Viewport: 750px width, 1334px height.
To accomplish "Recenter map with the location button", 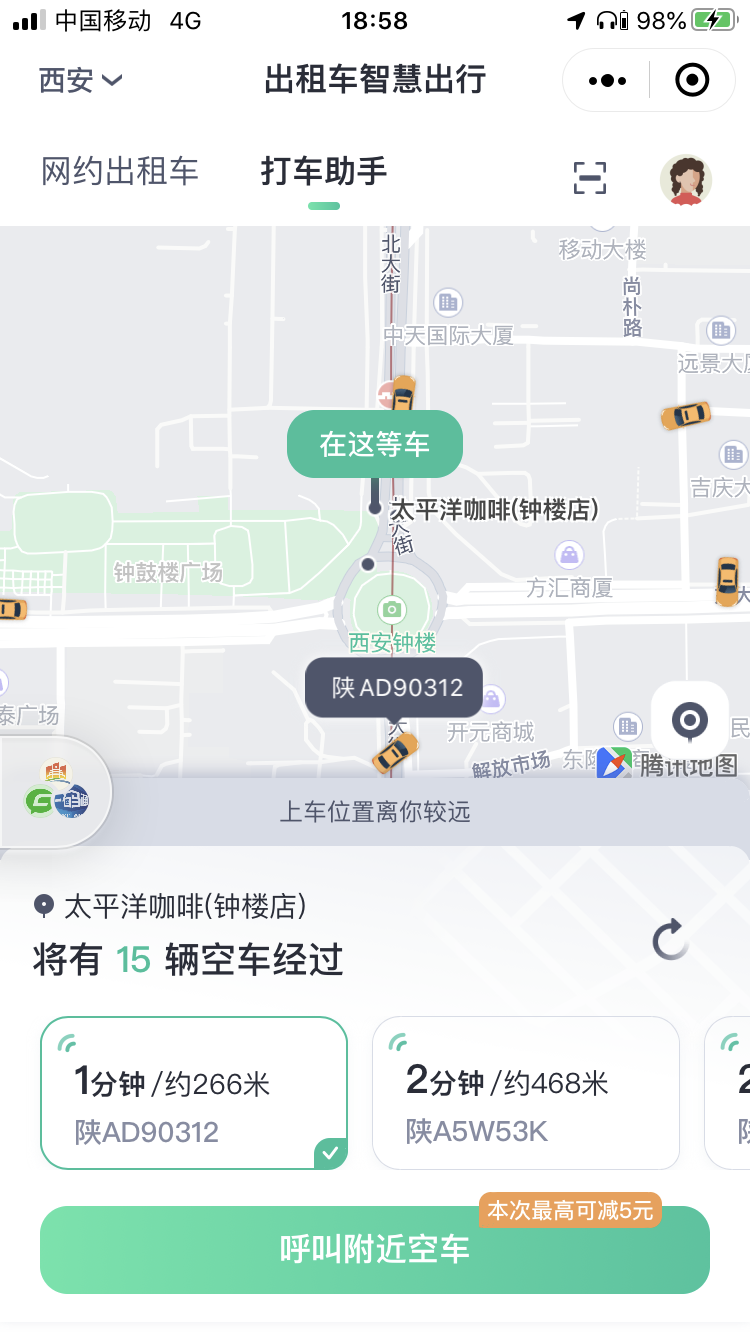I will point(690,720).
